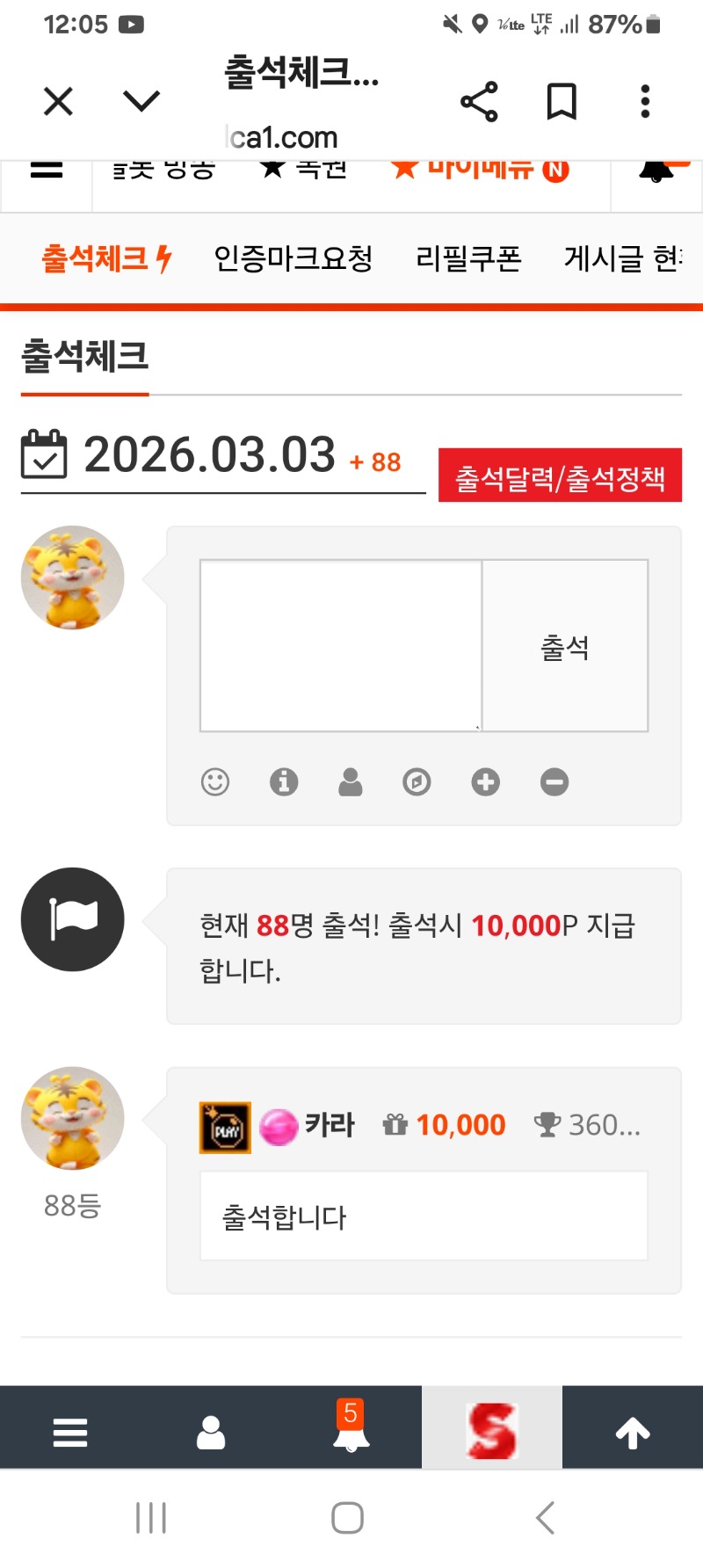
Task: Open notifications bell with 5 badge
Action: click(x=351, y=1432)
